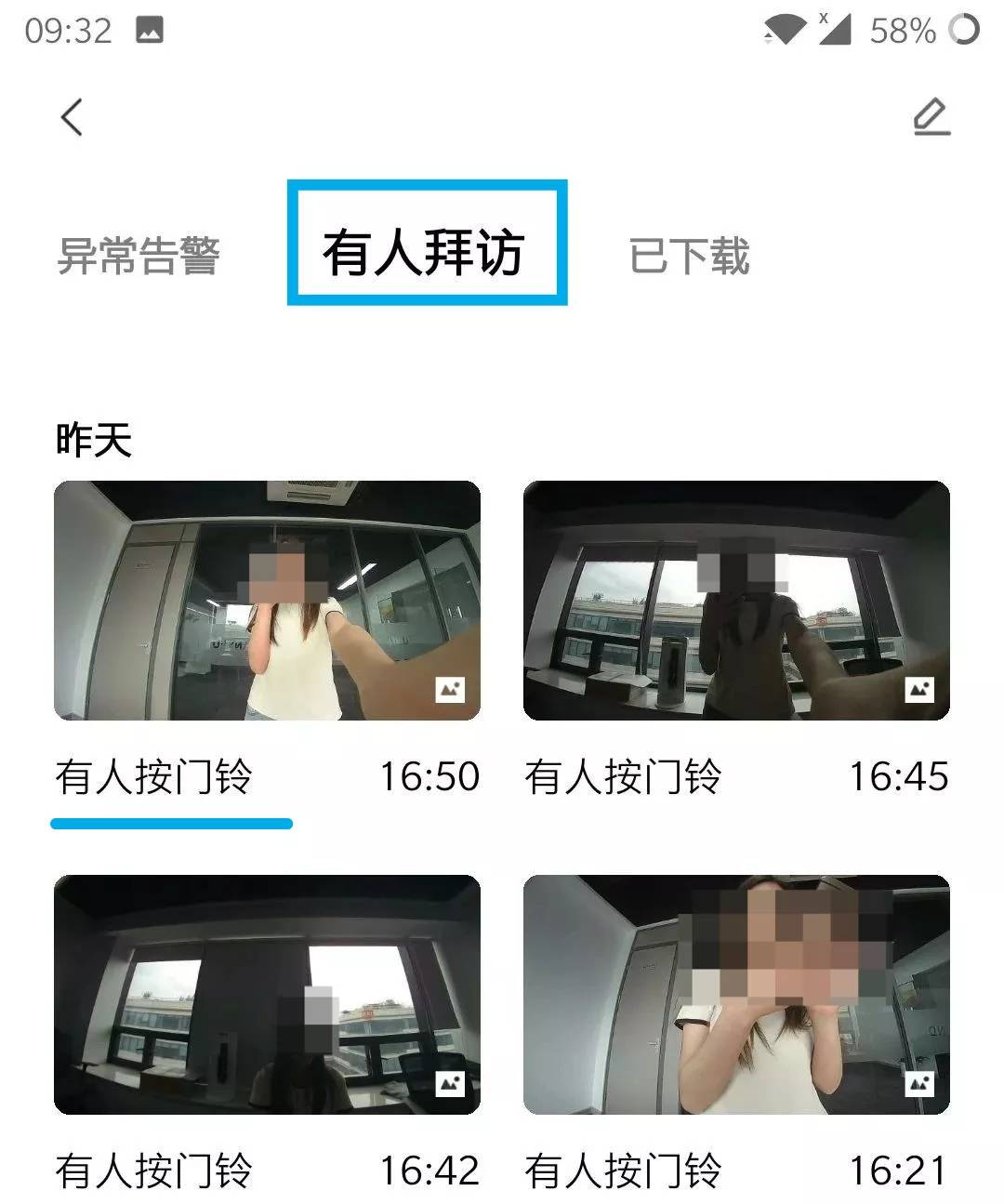The height and width of the screenshot is (1204, 1004).
Task: Go back using the top-left arrow
Action: [72, 117]
